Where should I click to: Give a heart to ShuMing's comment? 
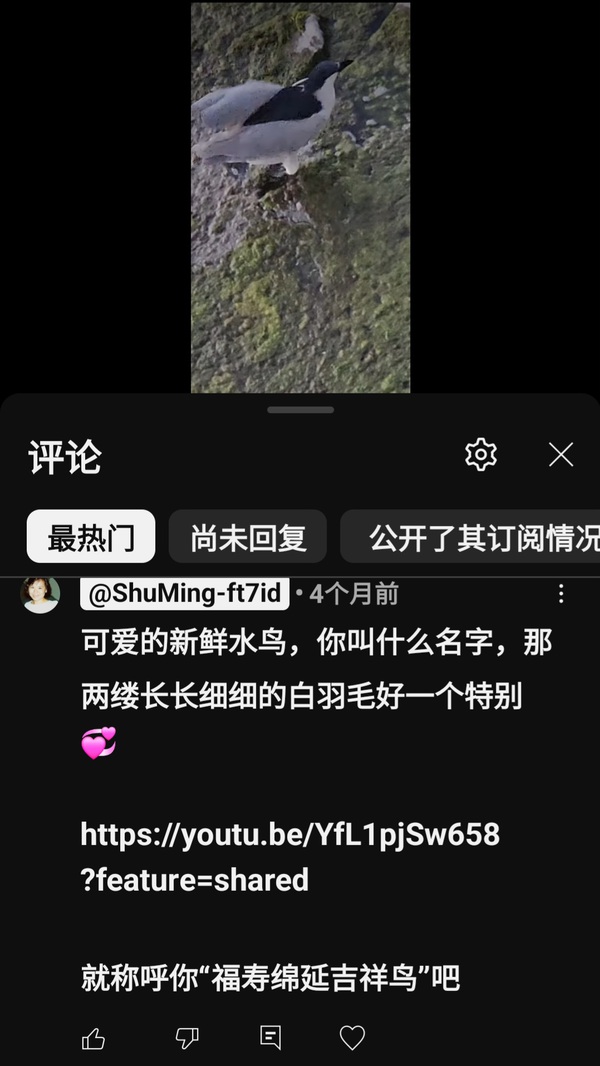[x=352, y=1038]
